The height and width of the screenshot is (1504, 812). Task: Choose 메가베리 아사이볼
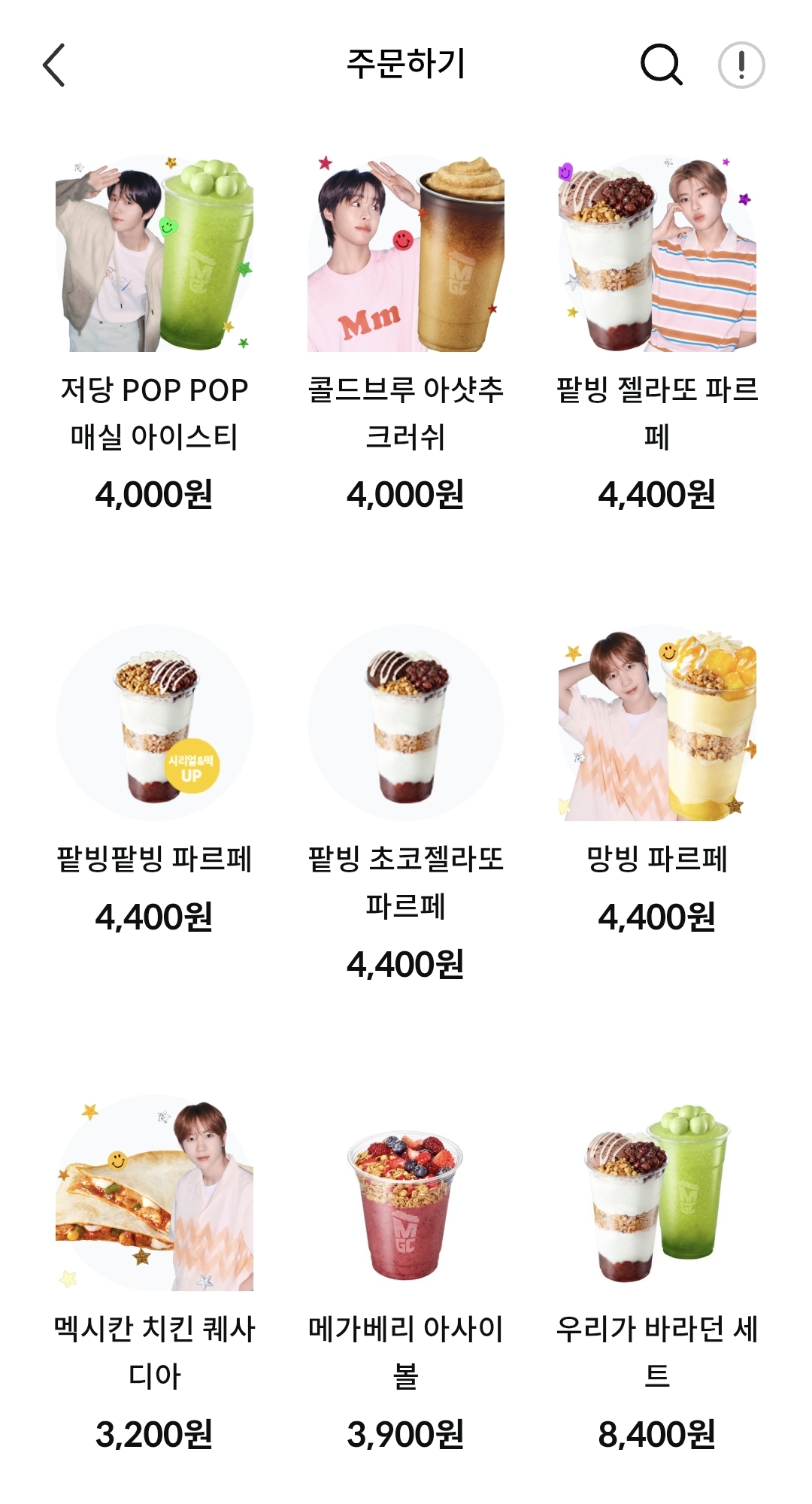tap(405, 1273)
